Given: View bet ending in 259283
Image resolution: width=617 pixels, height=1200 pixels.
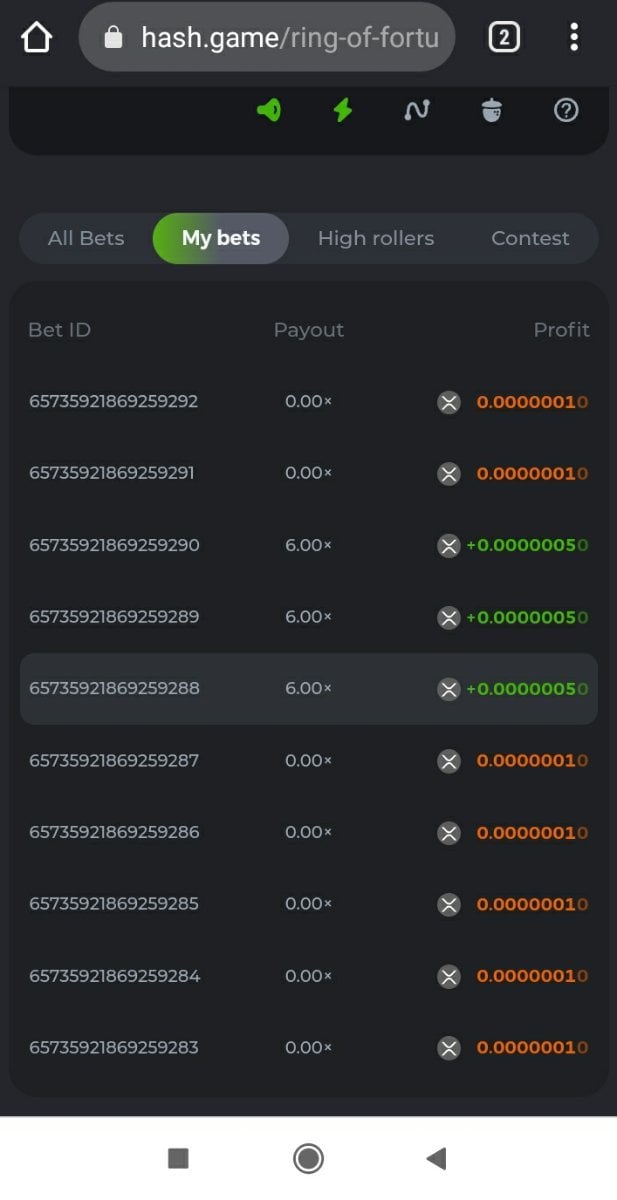Looking at the screenshot, I should pyautogui.click(x=114, y=1047).
